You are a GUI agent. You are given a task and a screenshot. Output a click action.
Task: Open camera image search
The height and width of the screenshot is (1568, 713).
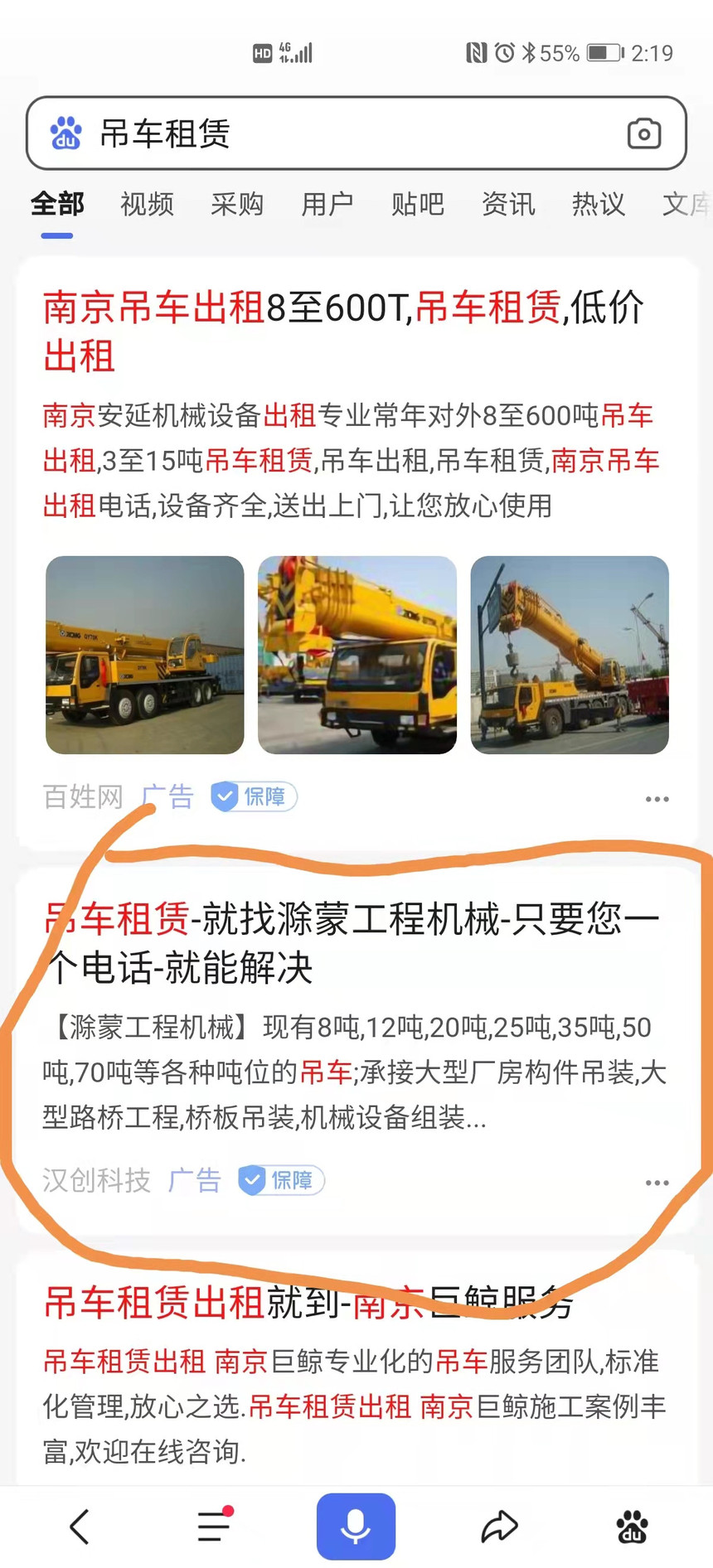[643, 133]
